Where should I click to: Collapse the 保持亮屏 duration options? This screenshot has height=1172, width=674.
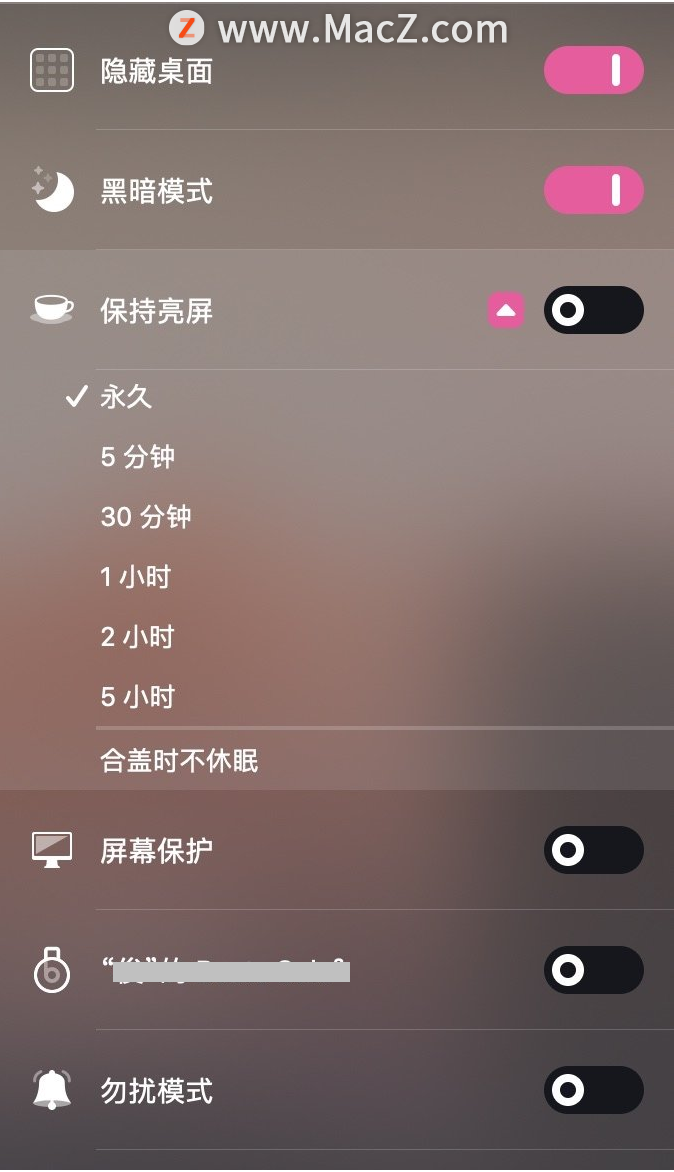pyautogui.click(x=506, y=310)
